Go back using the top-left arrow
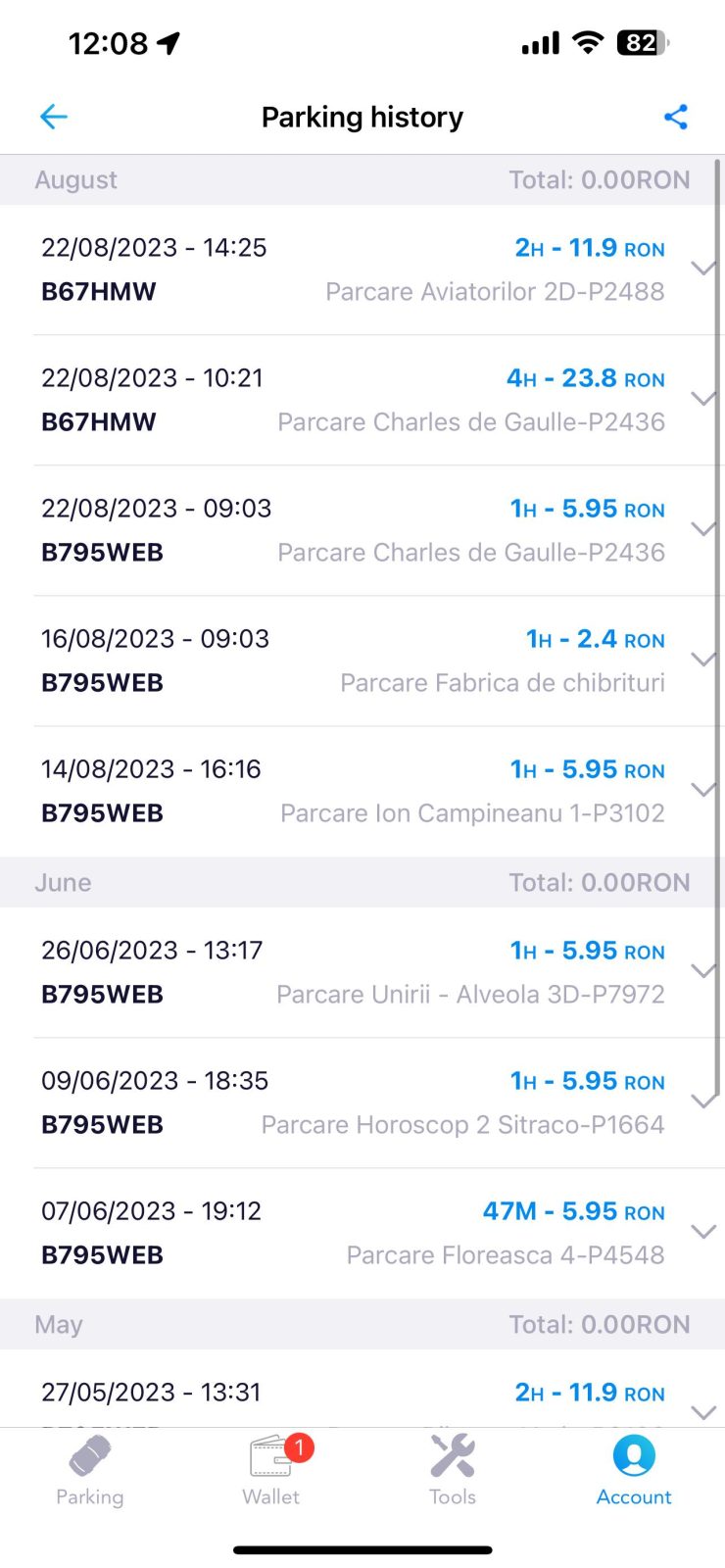This screenshot has width=725, height=1568. [53, 118]
